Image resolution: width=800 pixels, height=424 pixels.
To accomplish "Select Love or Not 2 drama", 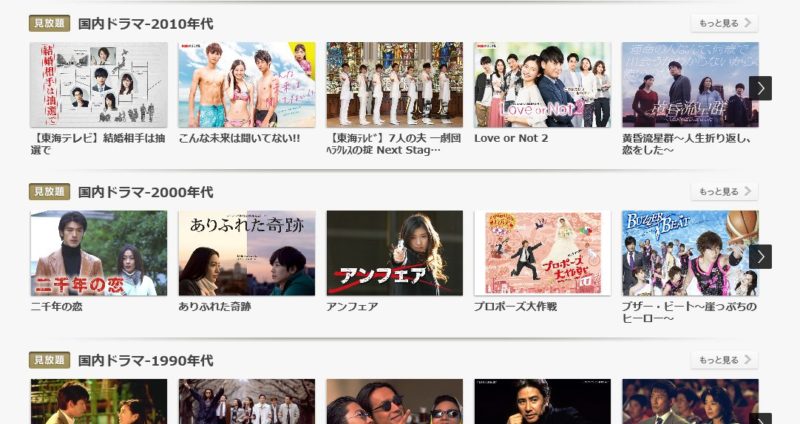I will click(x=542, y=85).
